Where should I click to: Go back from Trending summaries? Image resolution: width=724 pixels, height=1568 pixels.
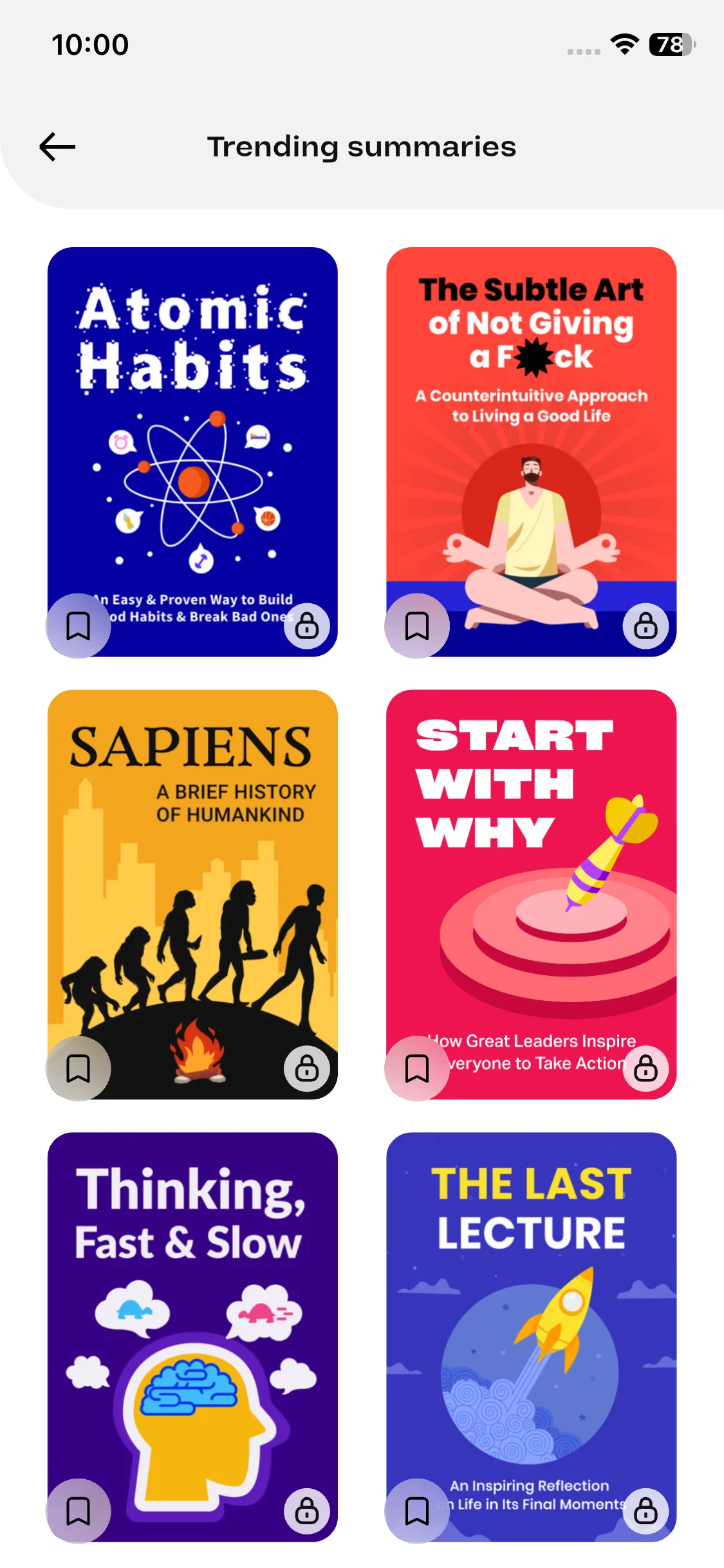pos(57,147)
